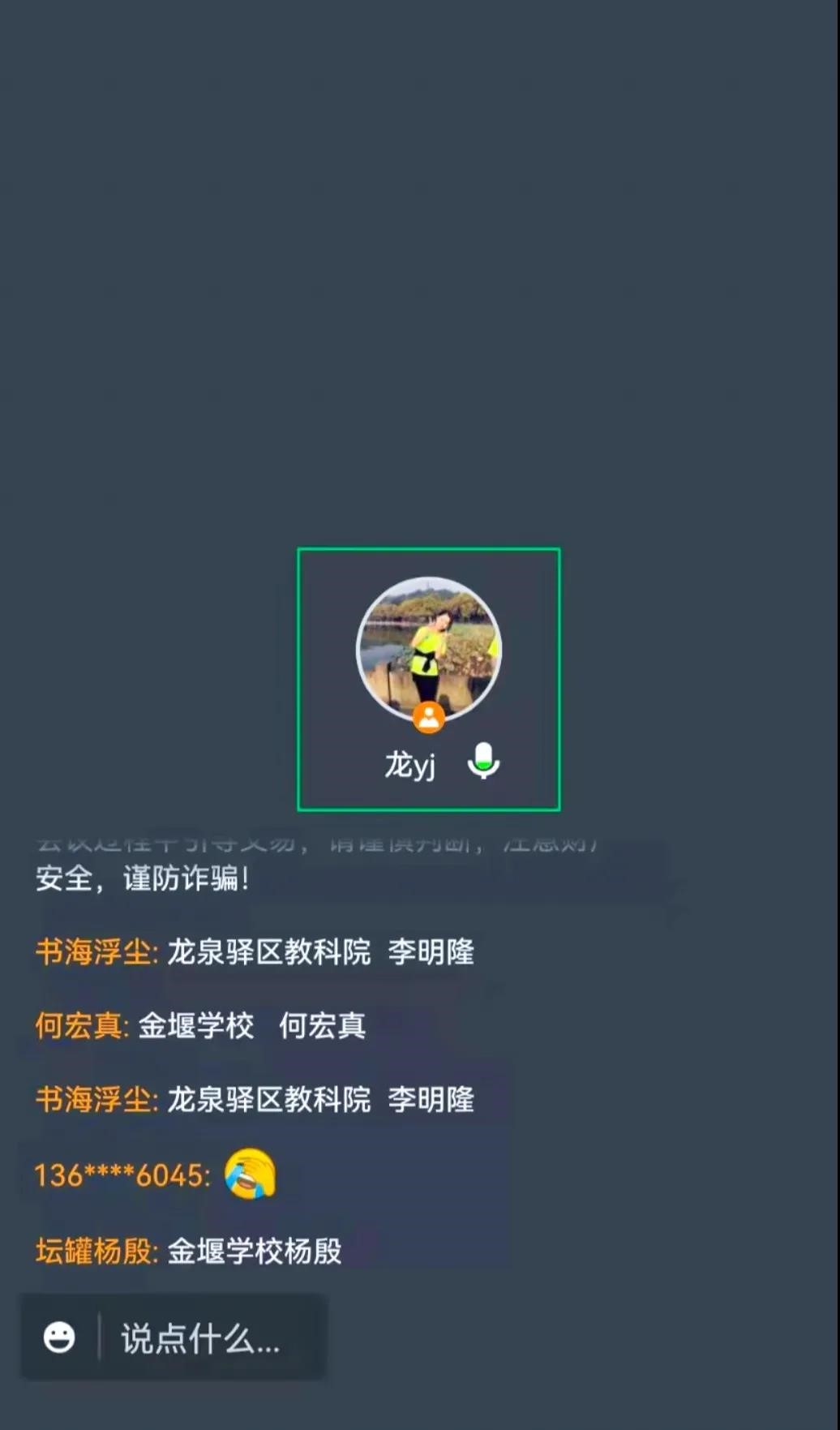Open the emoji picker in chat bar
Screen dimensions: 840x1430
click(59, 1338)
